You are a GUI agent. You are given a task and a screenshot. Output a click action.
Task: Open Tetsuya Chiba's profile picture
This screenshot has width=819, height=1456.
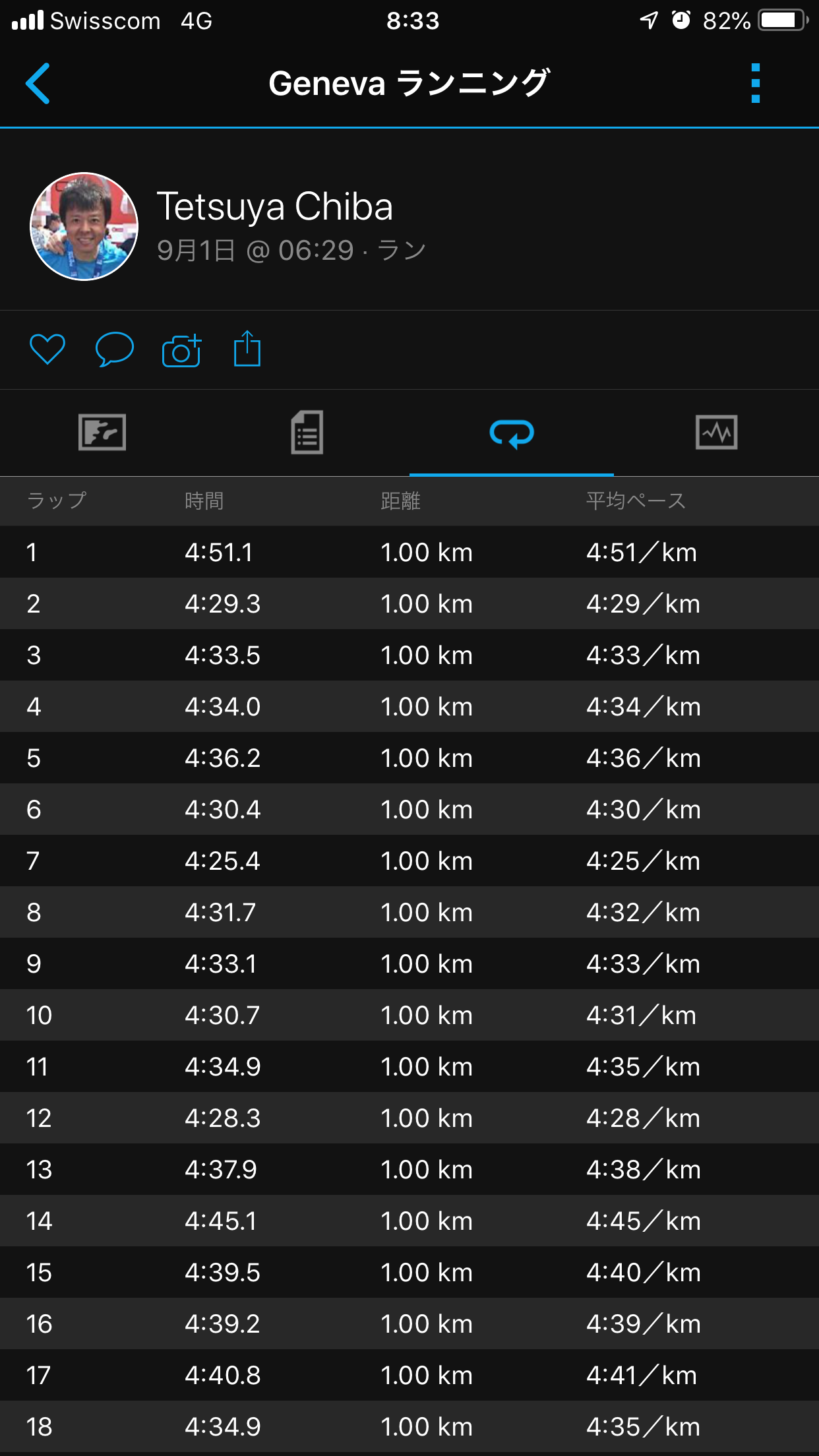click(84, 226)
